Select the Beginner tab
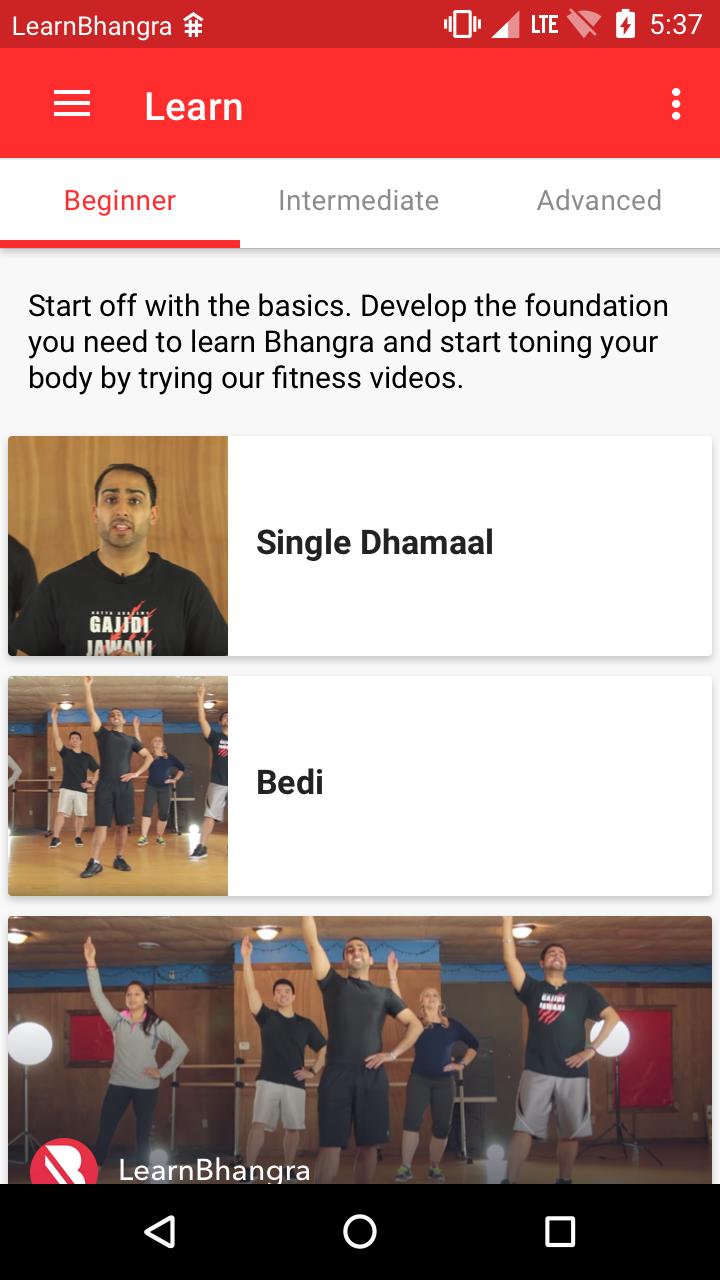Image resolution: width=720 pixels, height=1280 pixels. [x=119, y=200]
